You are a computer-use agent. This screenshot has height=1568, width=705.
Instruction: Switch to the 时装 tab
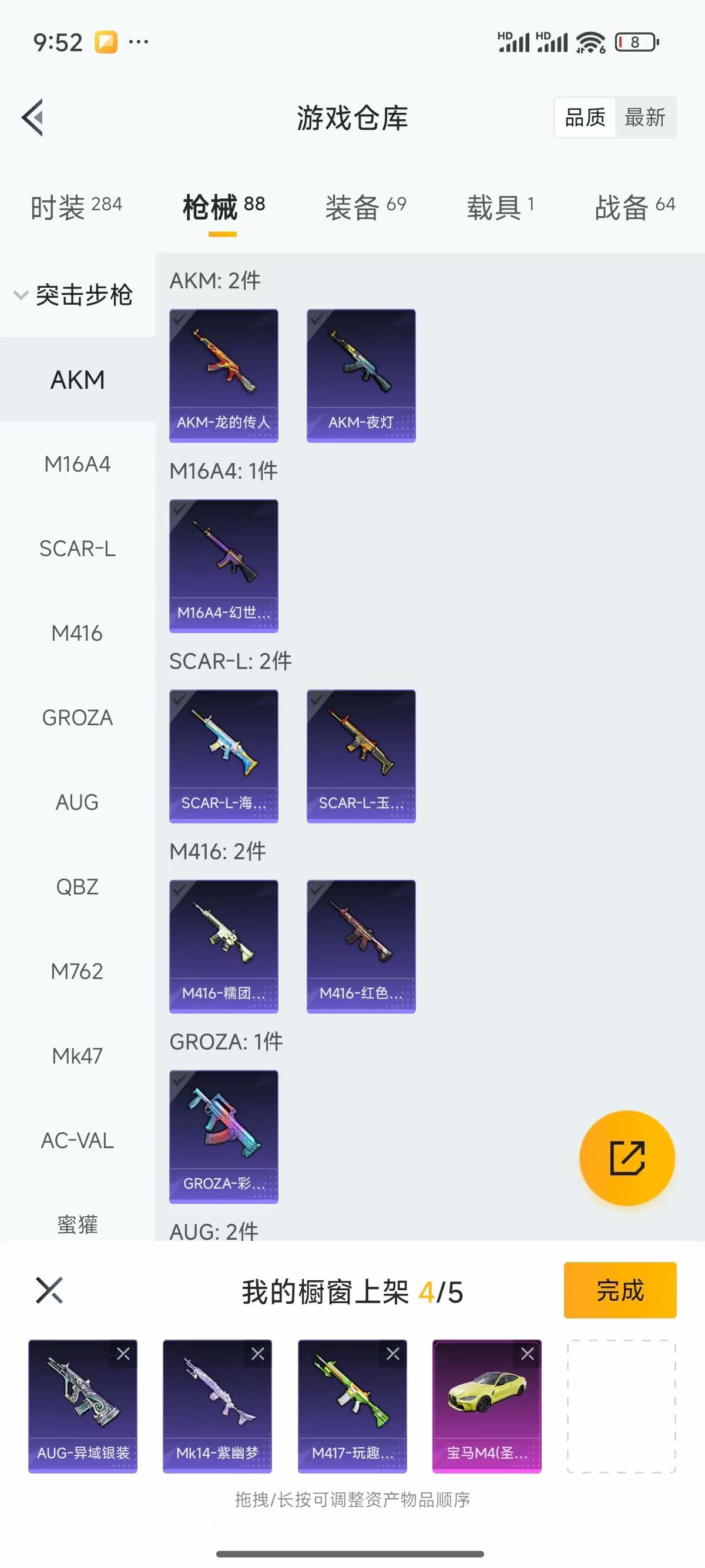click(76, 207)
